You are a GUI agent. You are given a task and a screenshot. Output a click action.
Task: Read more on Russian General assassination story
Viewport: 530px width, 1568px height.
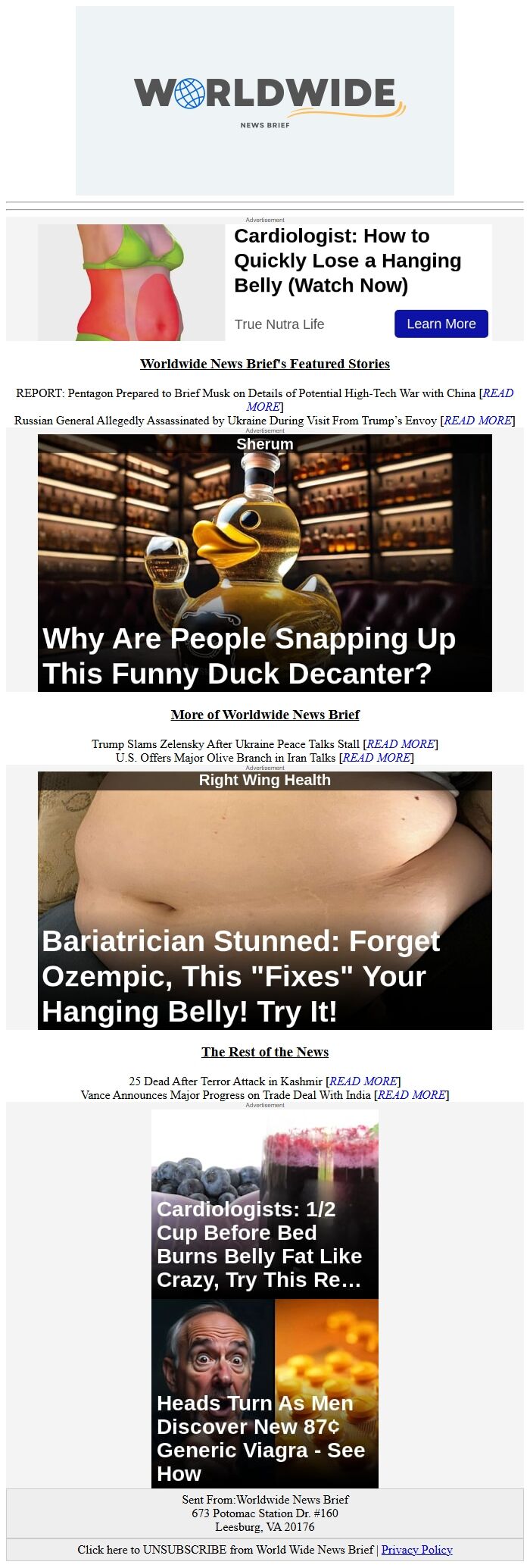(x=477, y=421)
